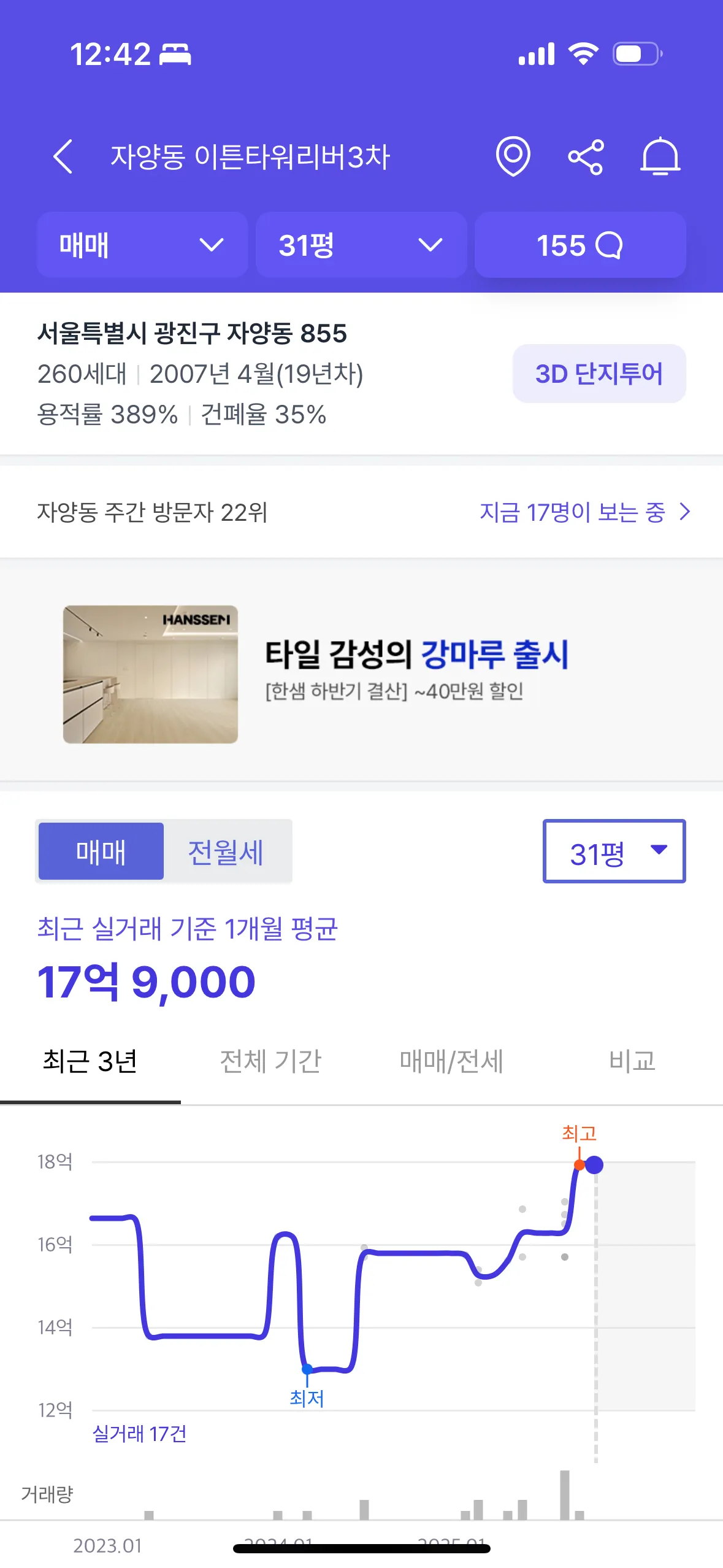Launch the 3D 단지투어 tour
This screenshot has width=723, height=1568.
pos(599,374)
